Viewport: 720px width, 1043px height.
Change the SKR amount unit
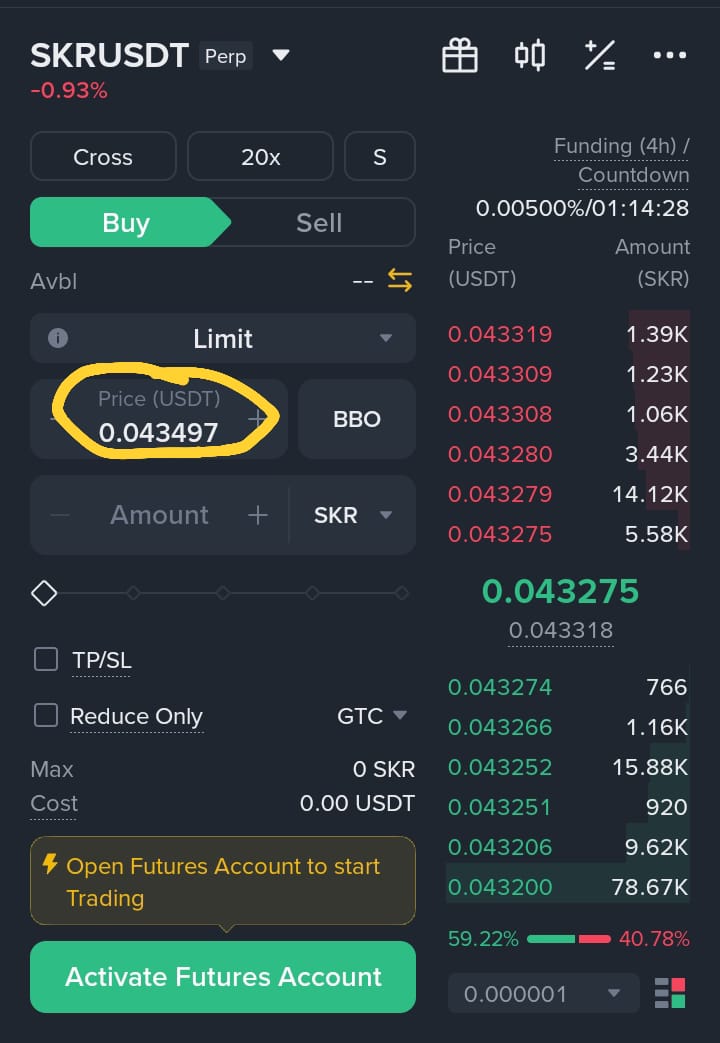click(x=352, y=515)
